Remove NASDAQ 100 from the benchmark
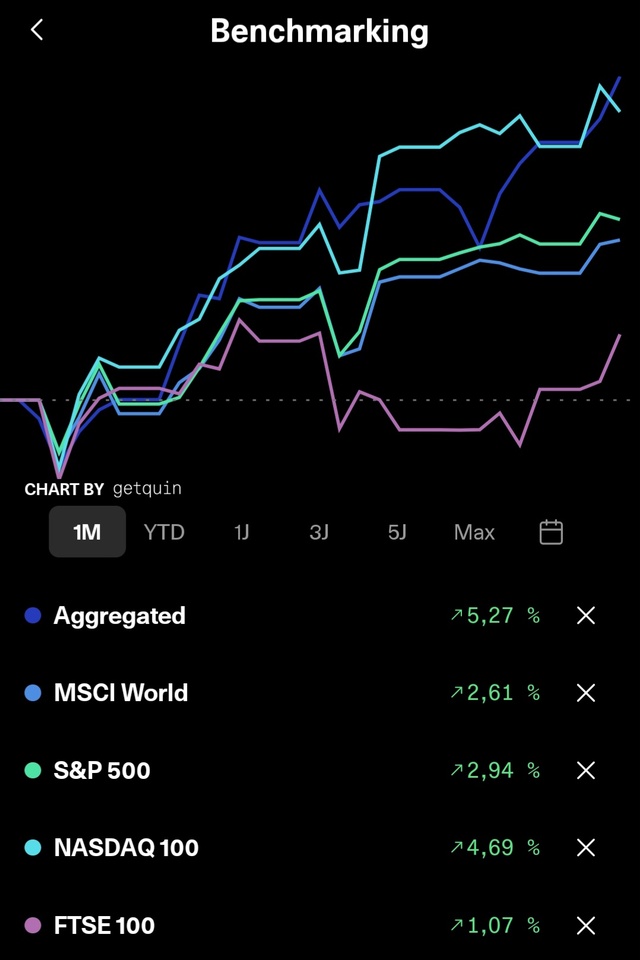 586,848
